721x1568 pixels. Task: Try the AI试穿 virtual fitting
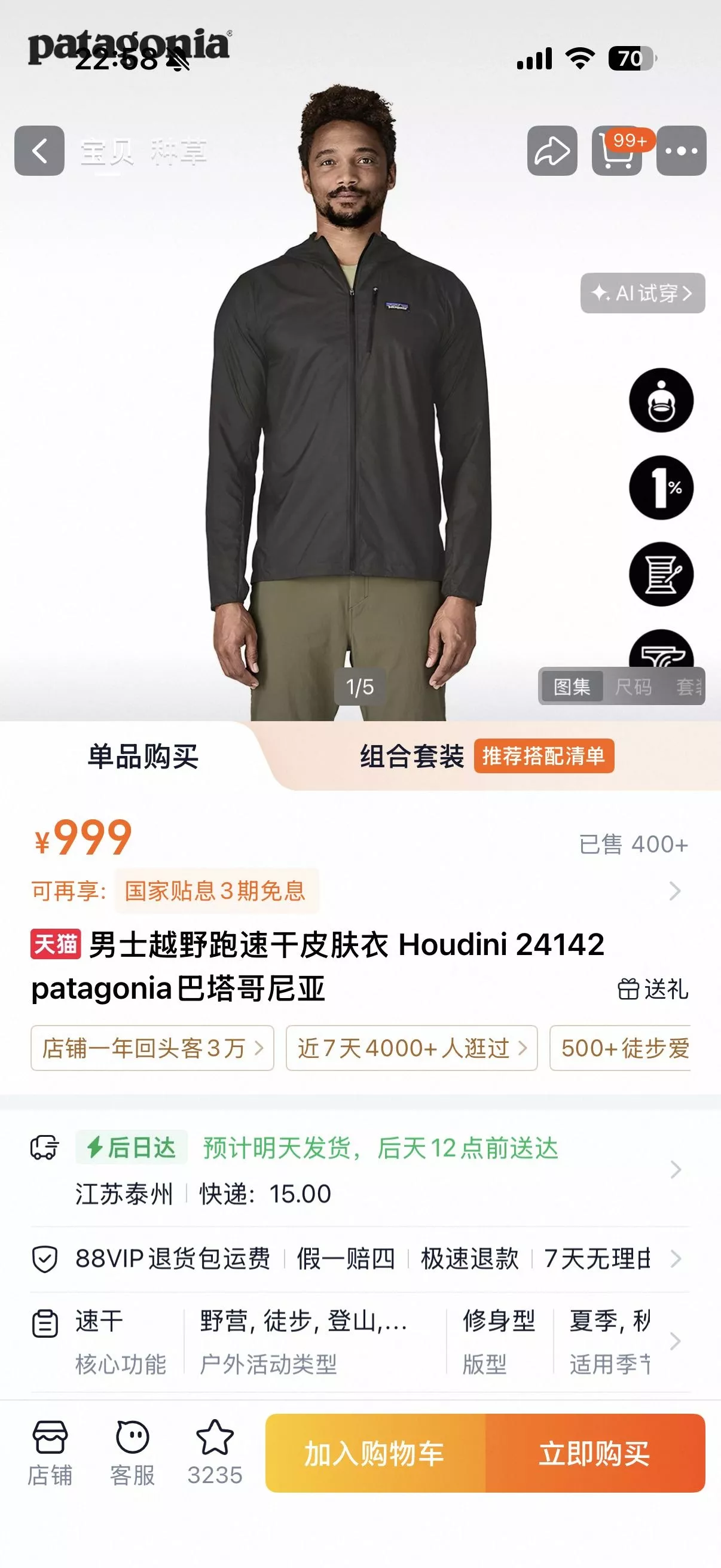point(643,294)
